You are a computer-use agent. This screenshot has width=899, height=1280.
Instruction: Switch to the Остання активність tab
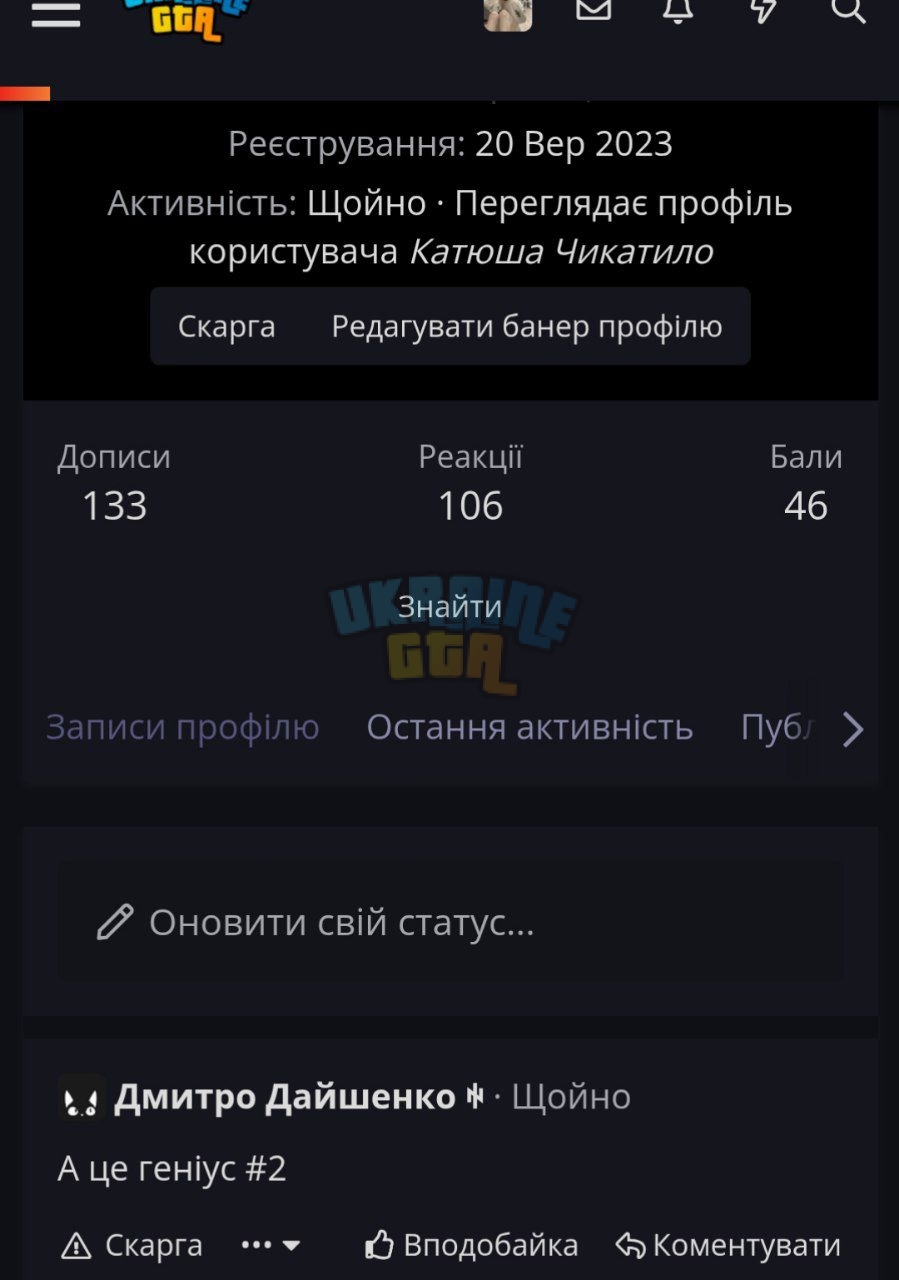pyautogui.click(x=530, y=727)
